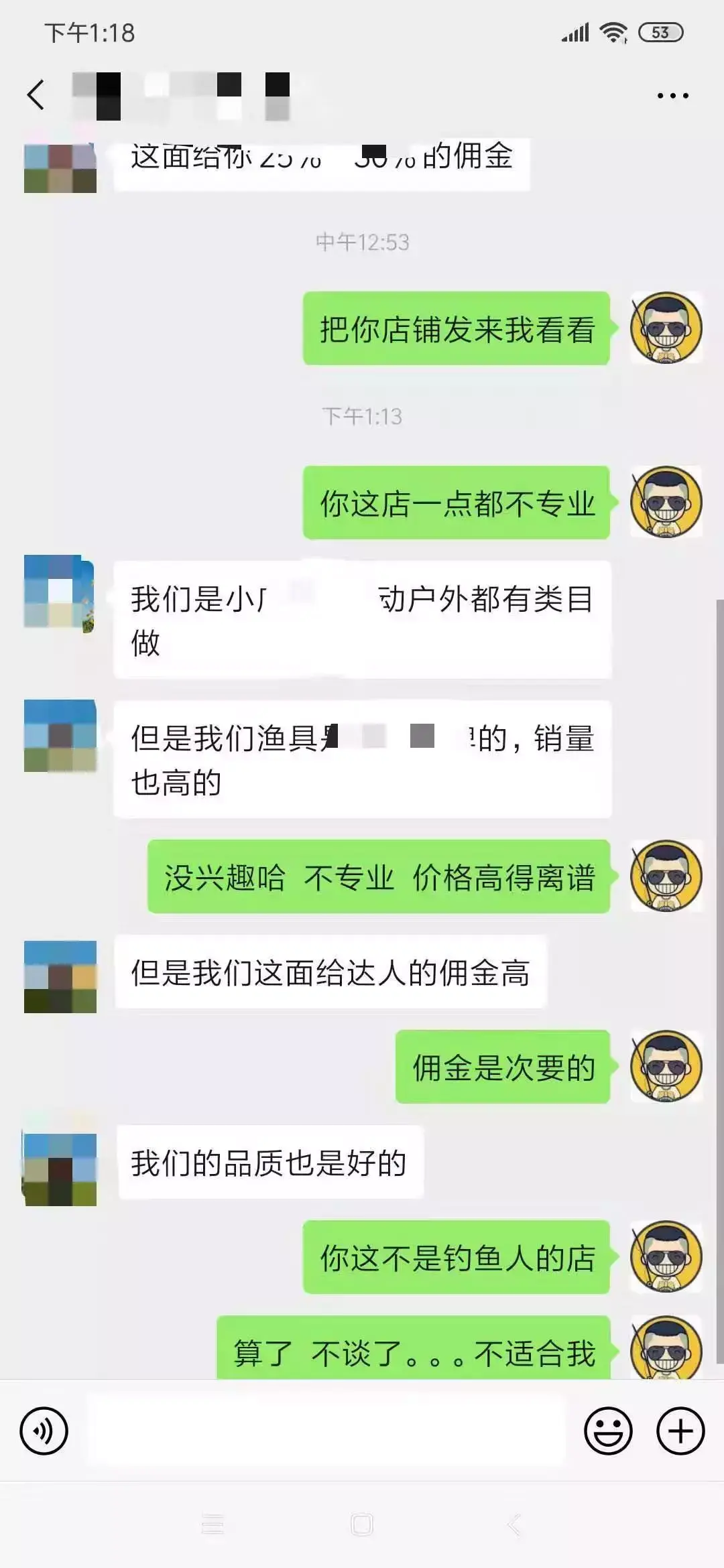724x1568 pixels.
Task: Open sender avatar beside 我们的品质也是好的
Action: coord(60,1169)
